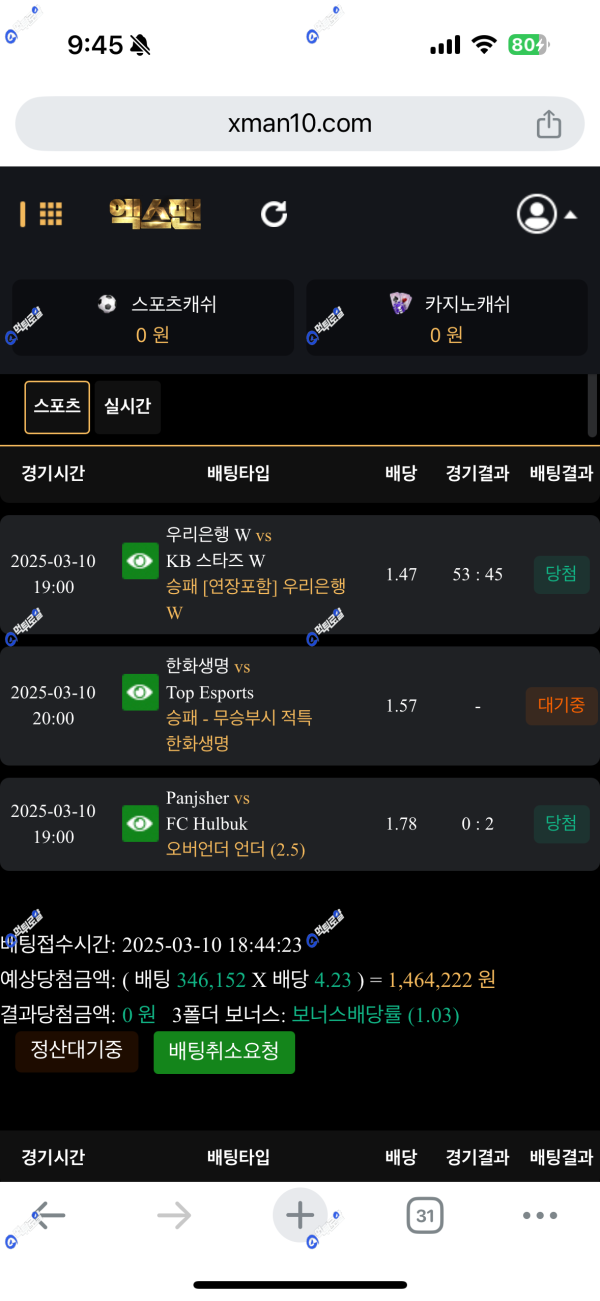Open the browser's more options menu
This screenshot has width=600, height=1301.
[x=540, y=1216]
